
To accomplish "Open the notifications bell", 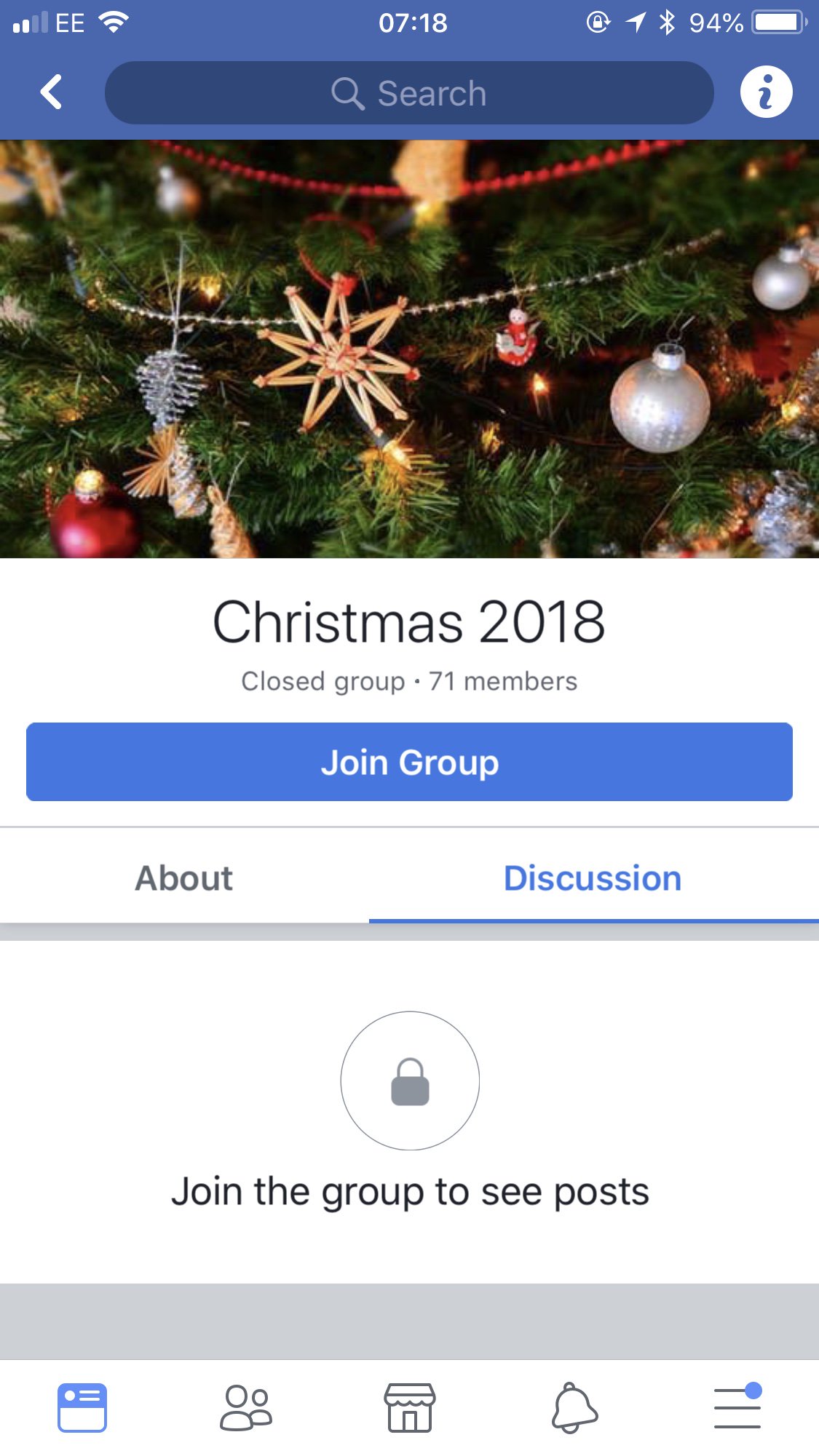I will point(574,1408).
